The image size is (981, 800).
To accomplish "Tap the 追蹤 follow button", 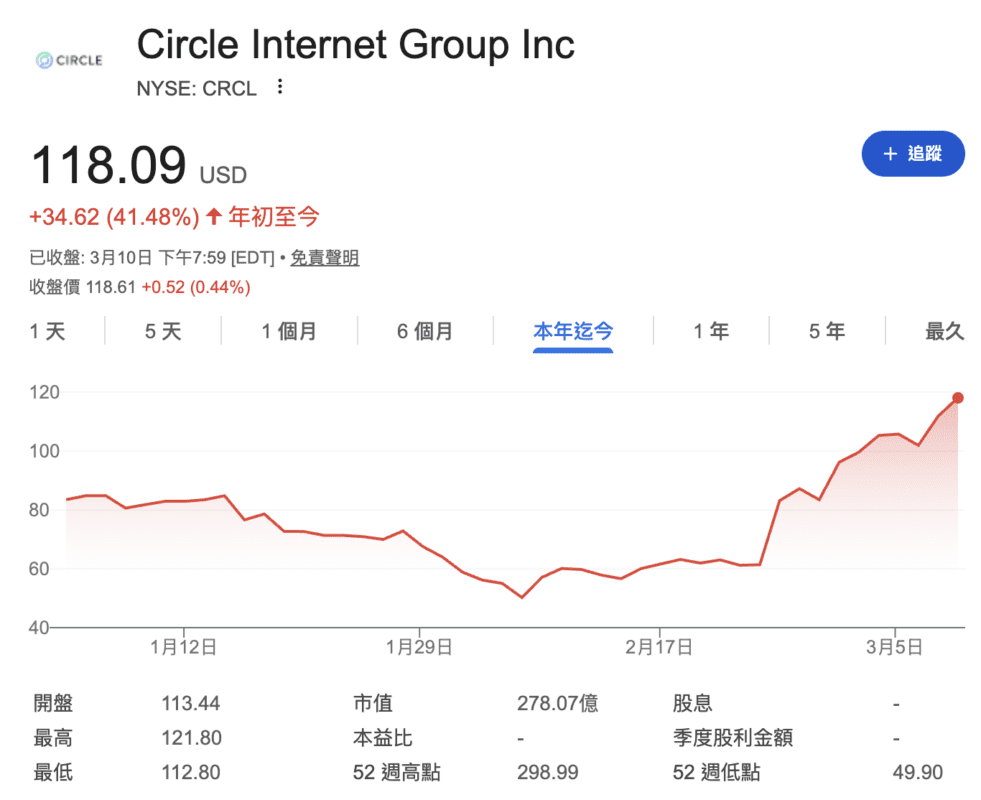I will (913, 154).
